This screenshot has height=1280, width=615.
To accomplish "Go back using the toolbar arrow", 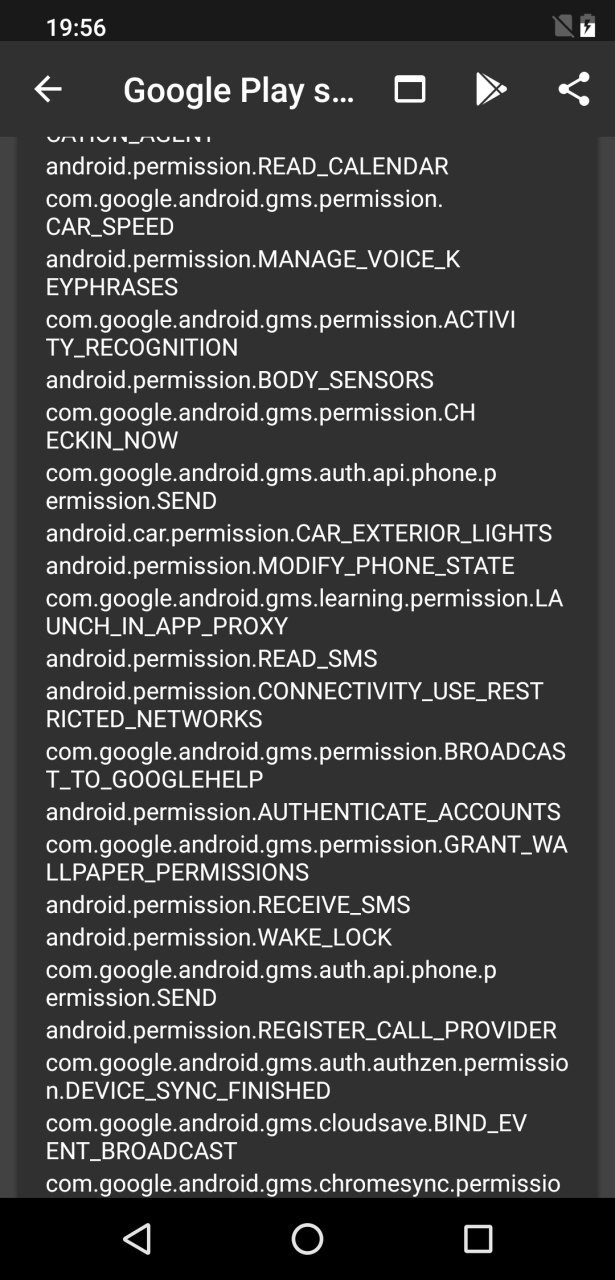I will [48, 89].
